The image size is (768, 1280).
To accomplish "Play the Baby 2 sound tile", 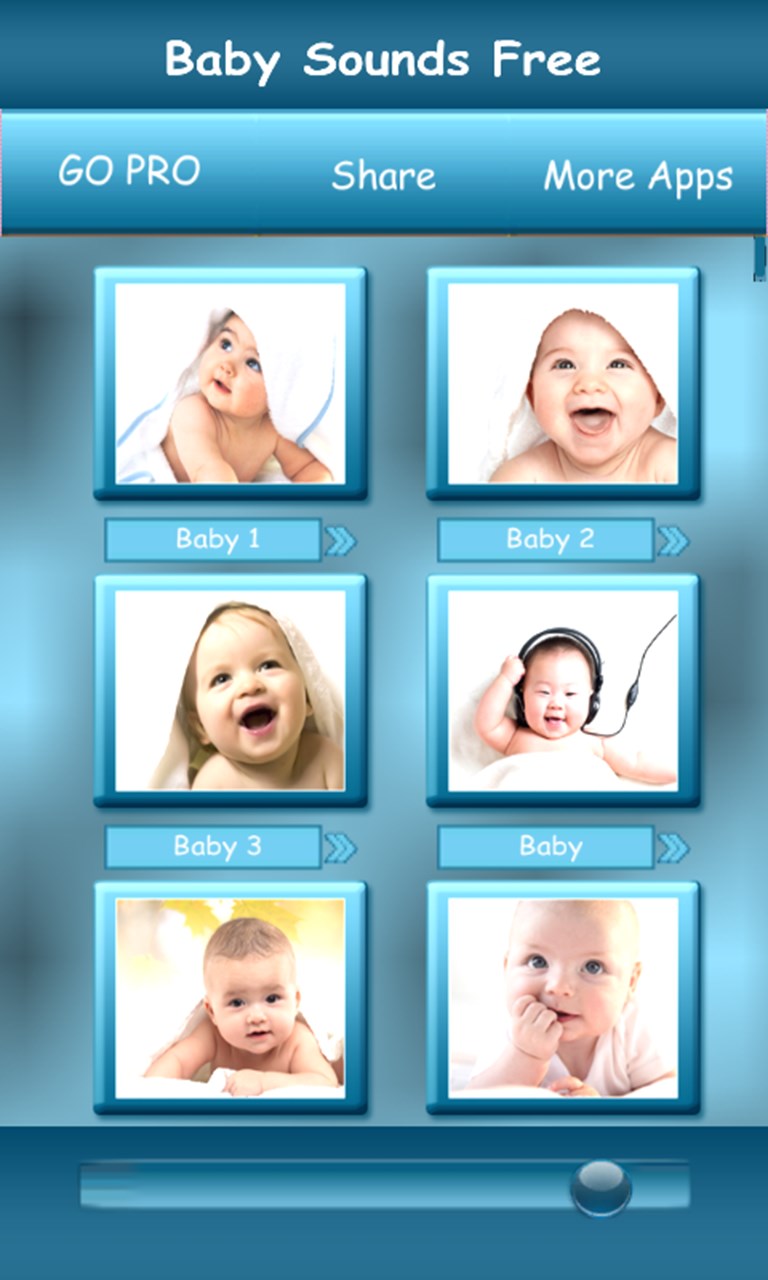I will [562, 383].
